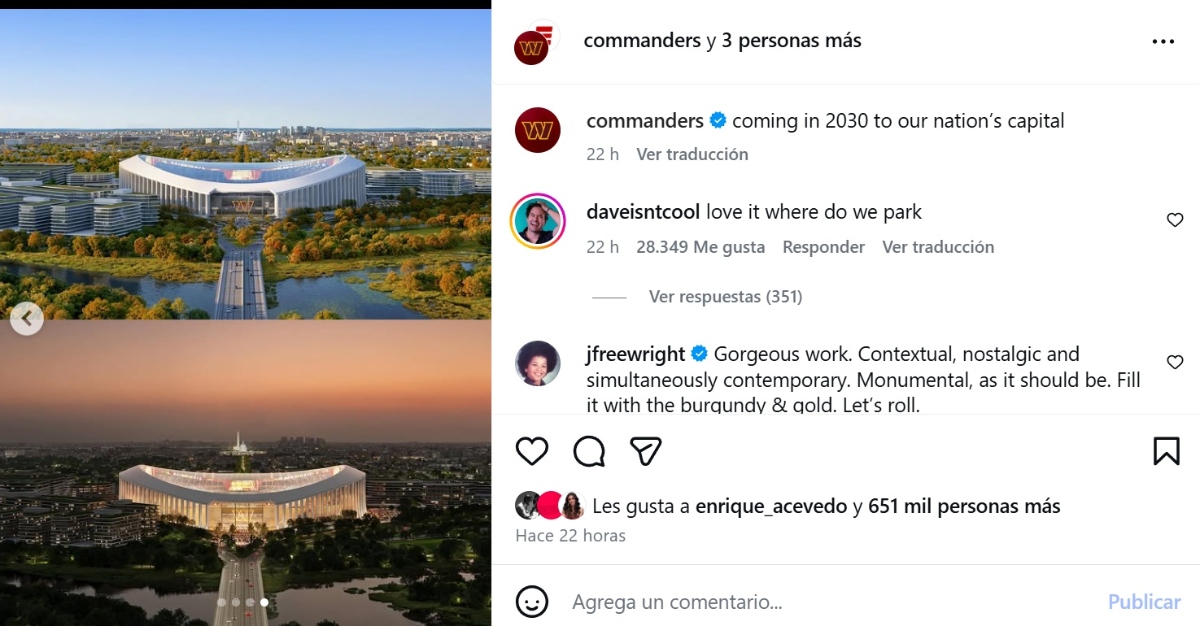The width and height of the screenshot is (1200, 626).
Task: Visit jfreewright's profile via username
Action: pos(635,354)
